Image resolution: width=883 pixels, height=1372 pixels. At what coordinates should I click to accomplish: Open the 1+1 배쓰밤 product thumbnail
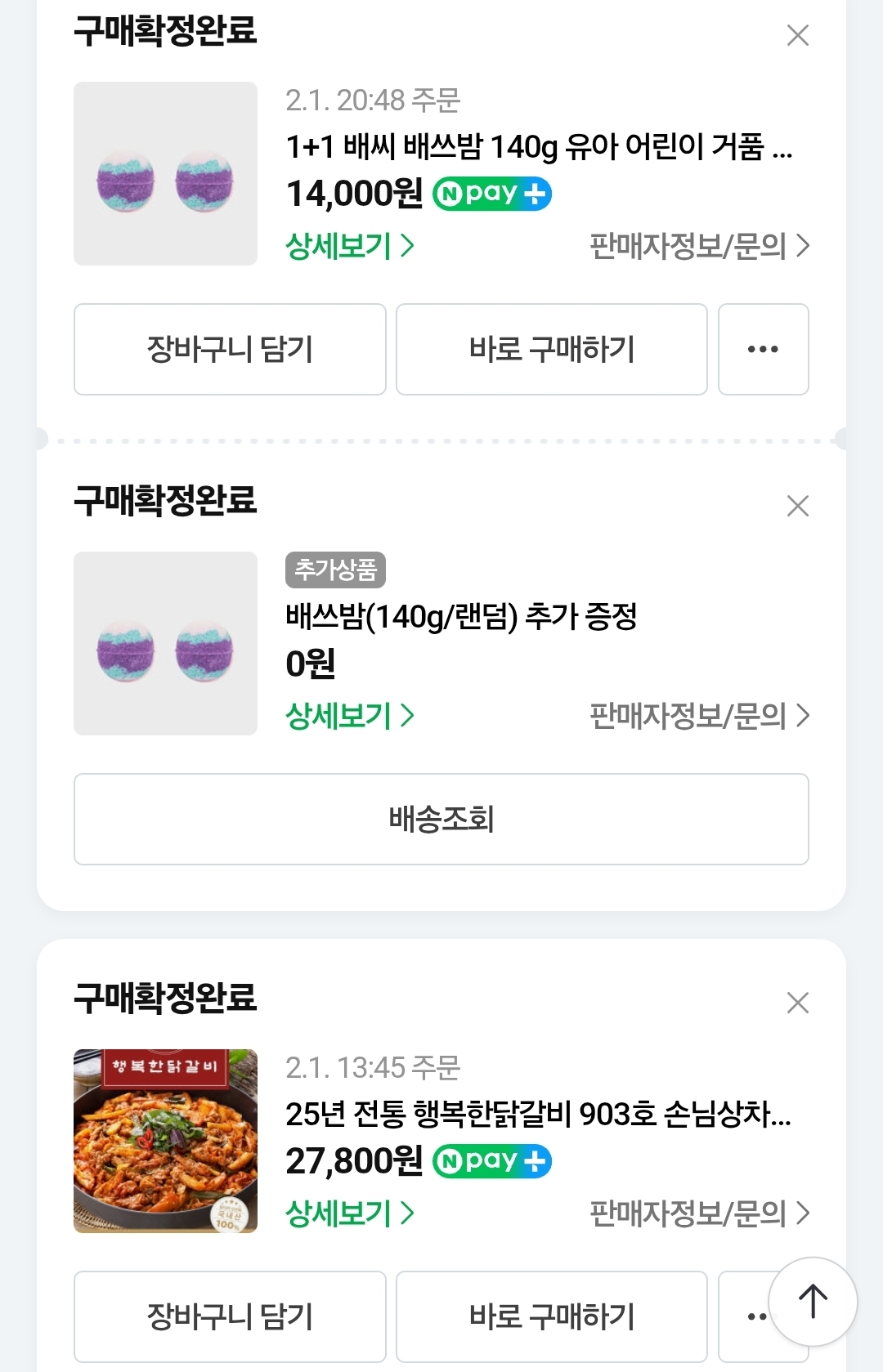pos(165,173)
